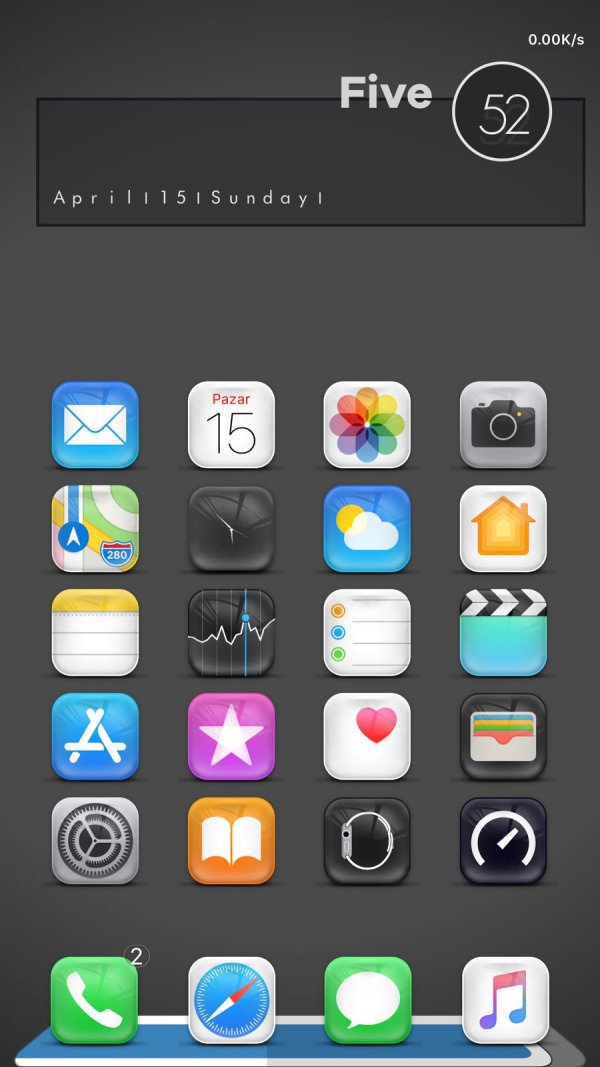The width and height of the screenshot is (600, 1067).
Task: Open the App Store
Action: (x=95, y=737)
